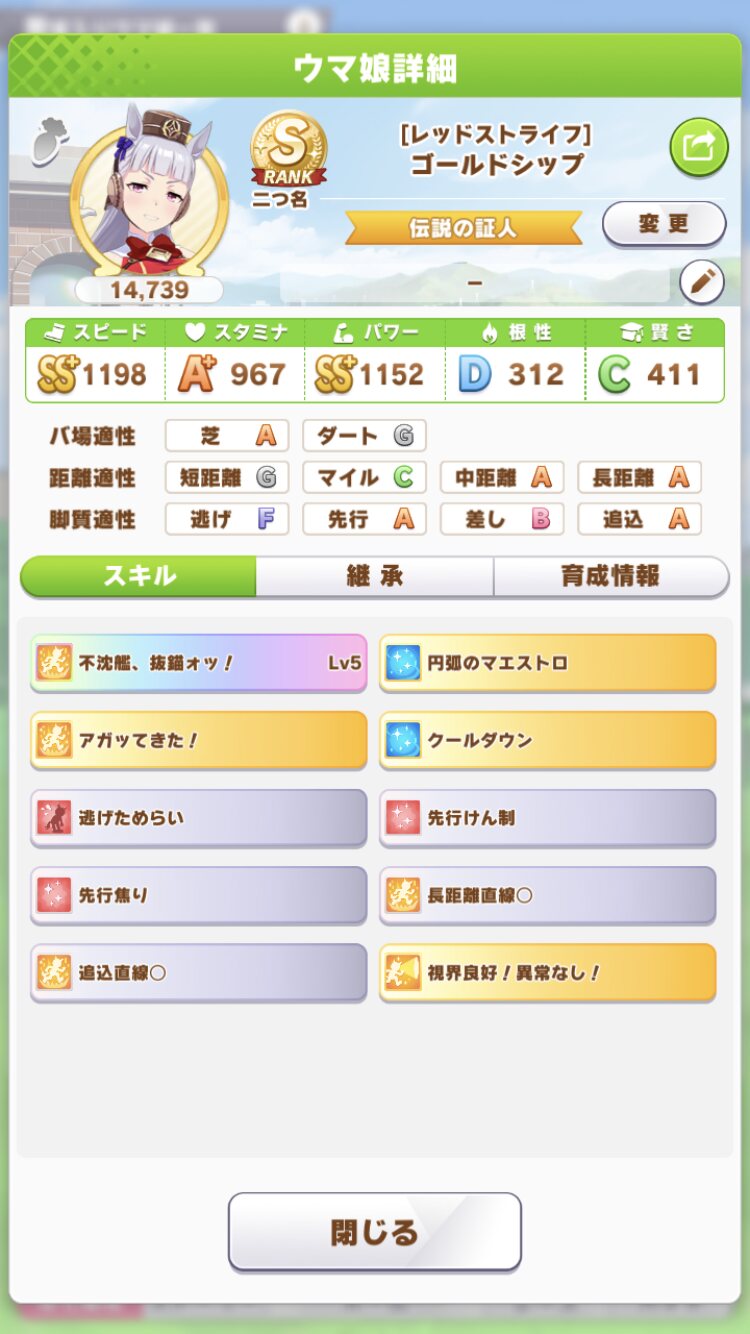View the 長距離直線○ skill

point(547,895)
